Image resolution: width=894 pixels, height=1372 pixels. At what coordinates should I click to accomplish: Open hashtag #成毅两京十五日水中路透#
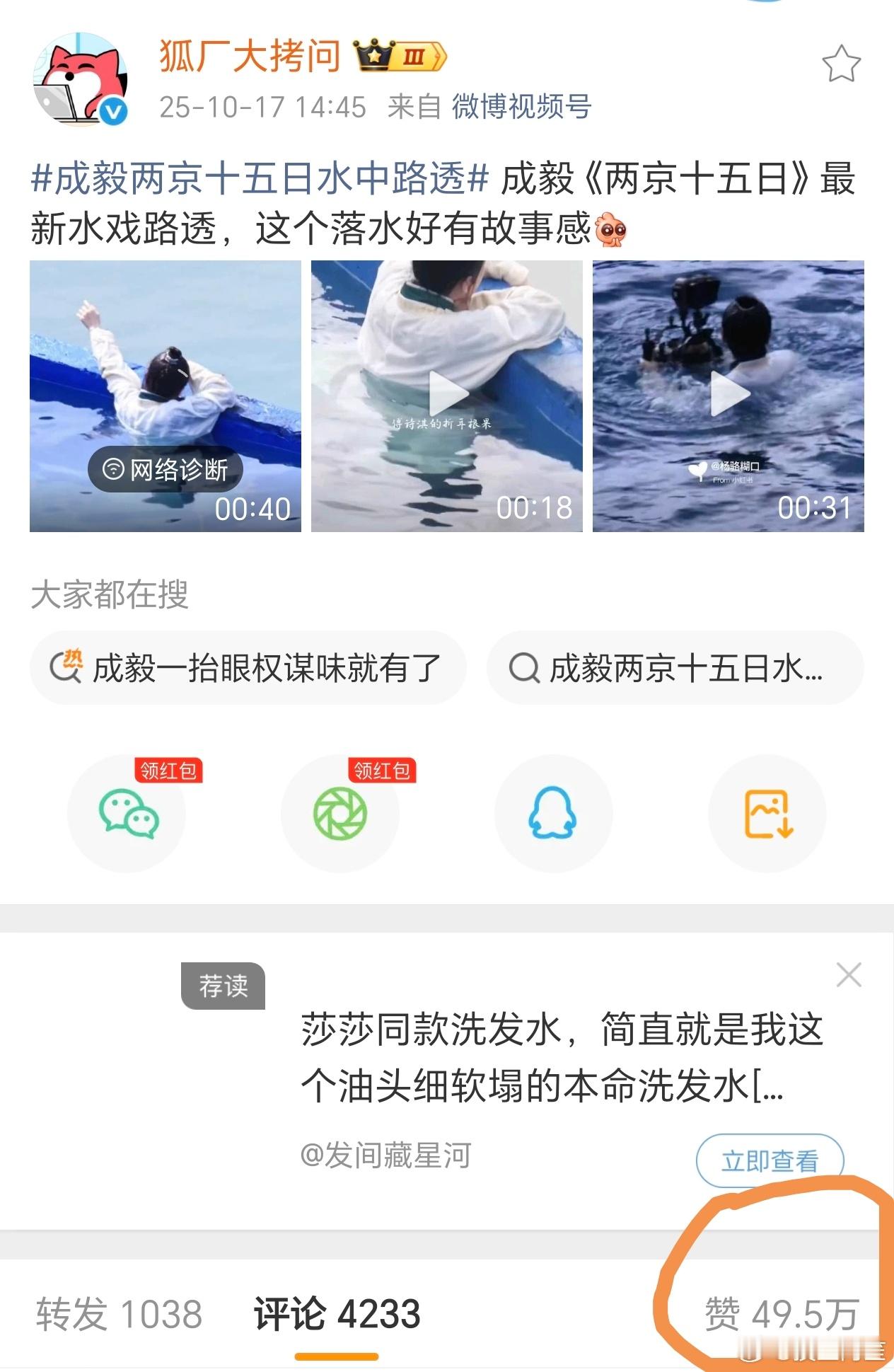pos(260,178)
